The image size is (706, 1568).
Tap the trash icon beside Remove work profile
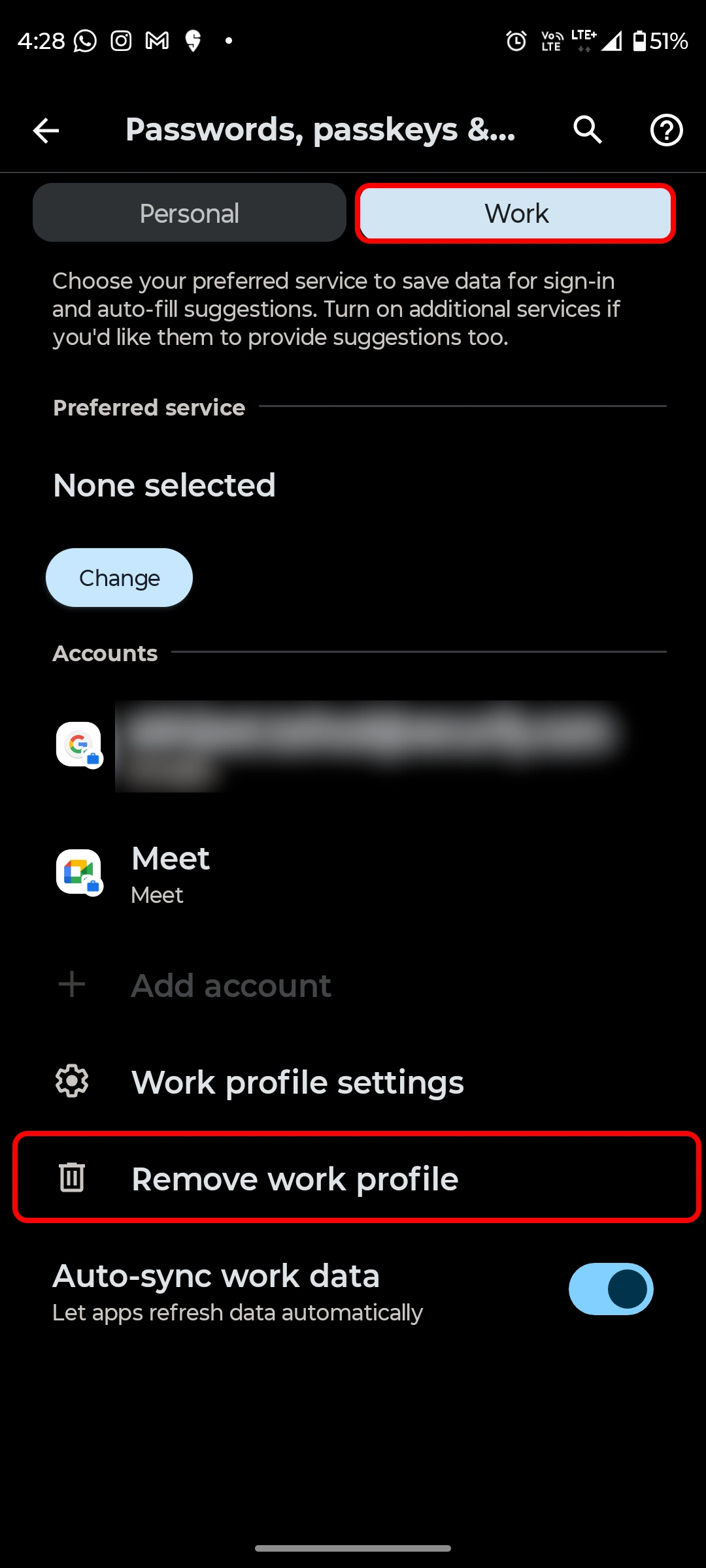click(71, 1178)
